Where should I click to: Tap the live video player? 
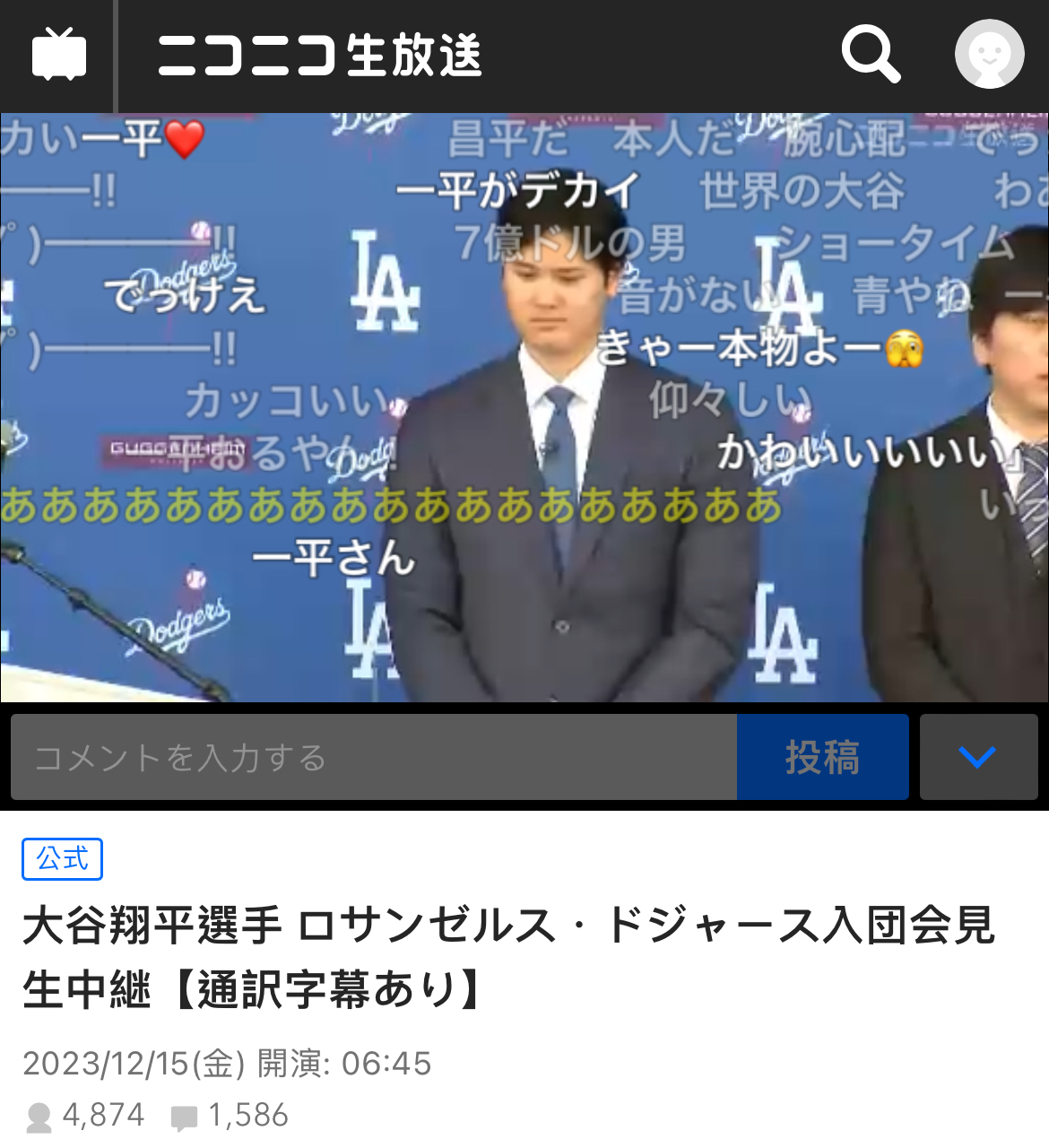(524, 407)
